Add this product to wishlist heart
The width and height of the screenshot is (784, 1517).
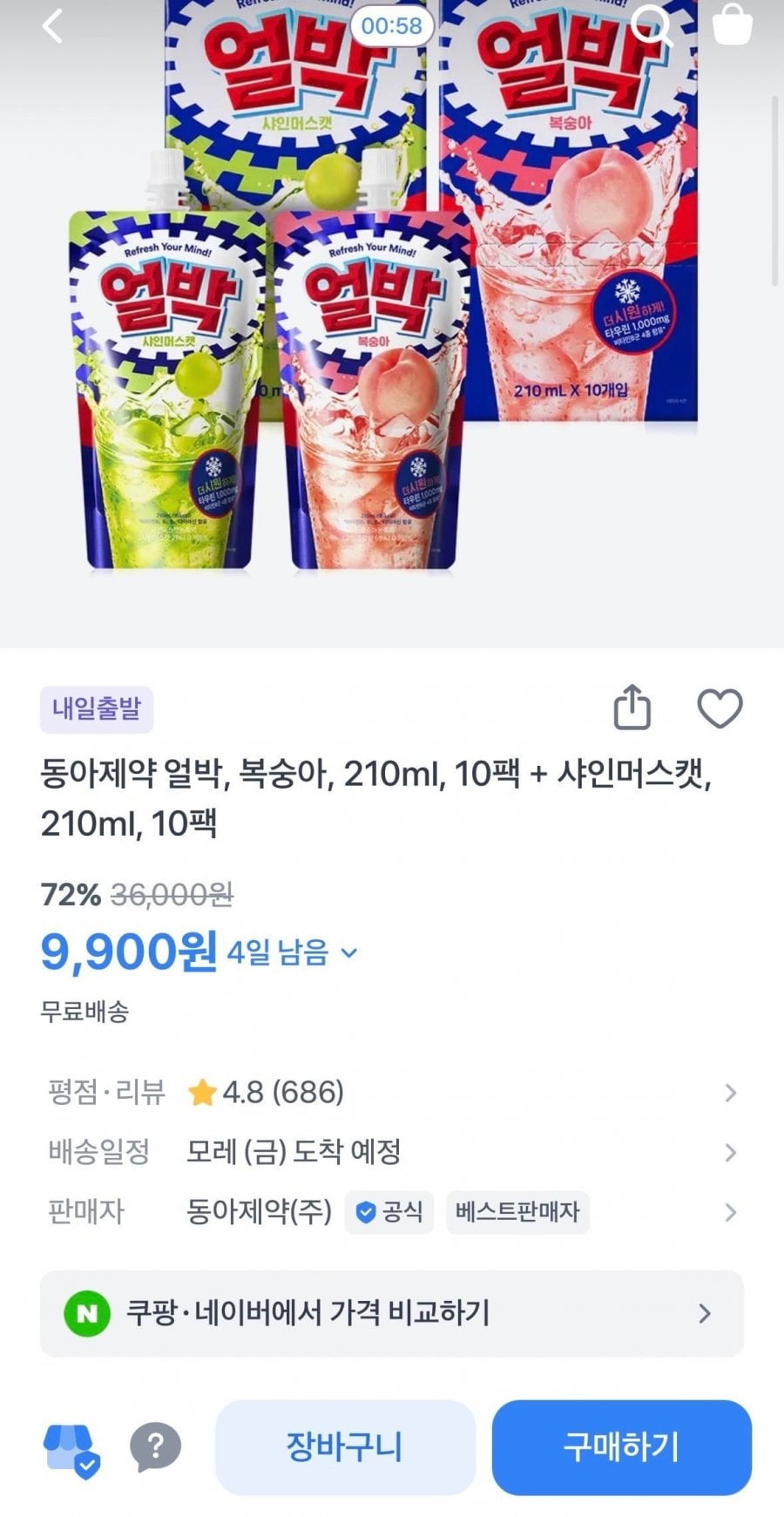[x=720, y=708]
